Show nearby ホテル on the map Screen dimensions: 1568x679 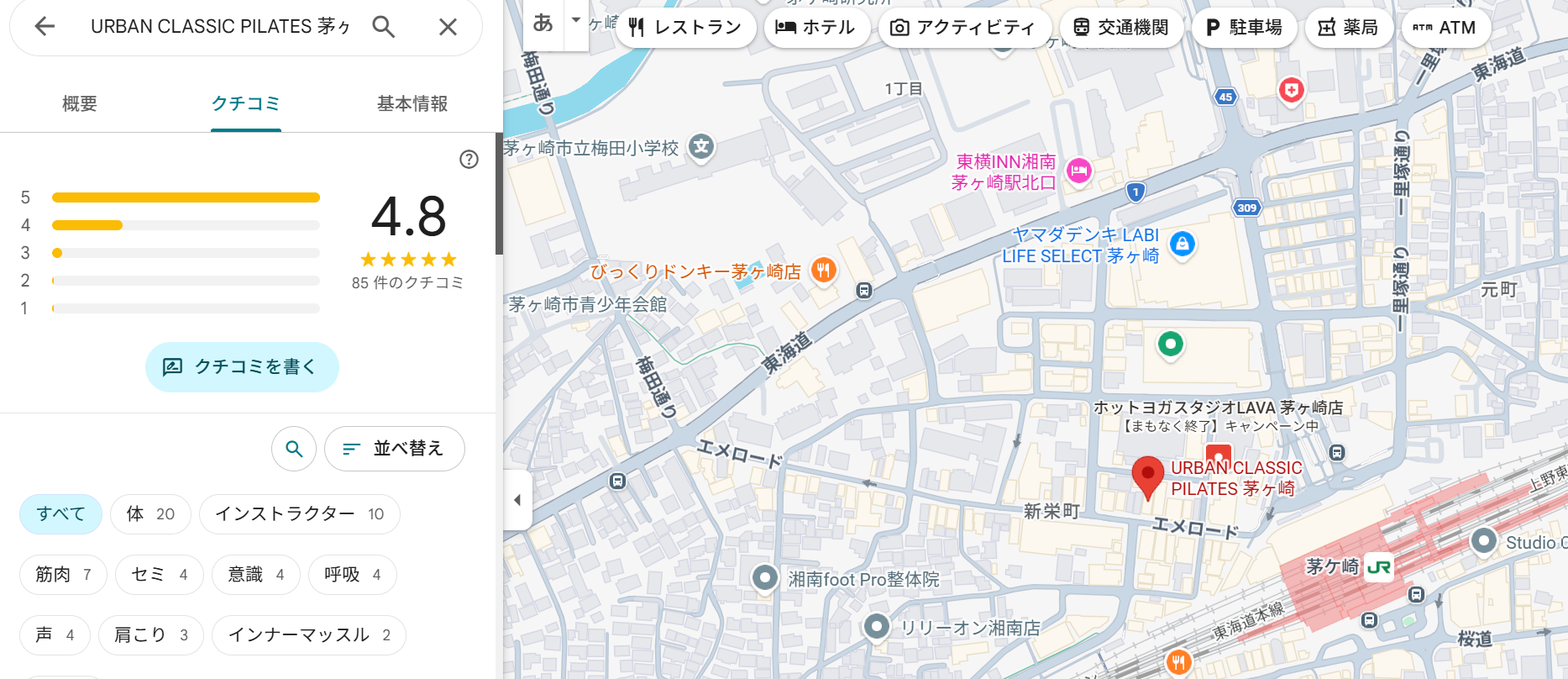coord(815,28)
